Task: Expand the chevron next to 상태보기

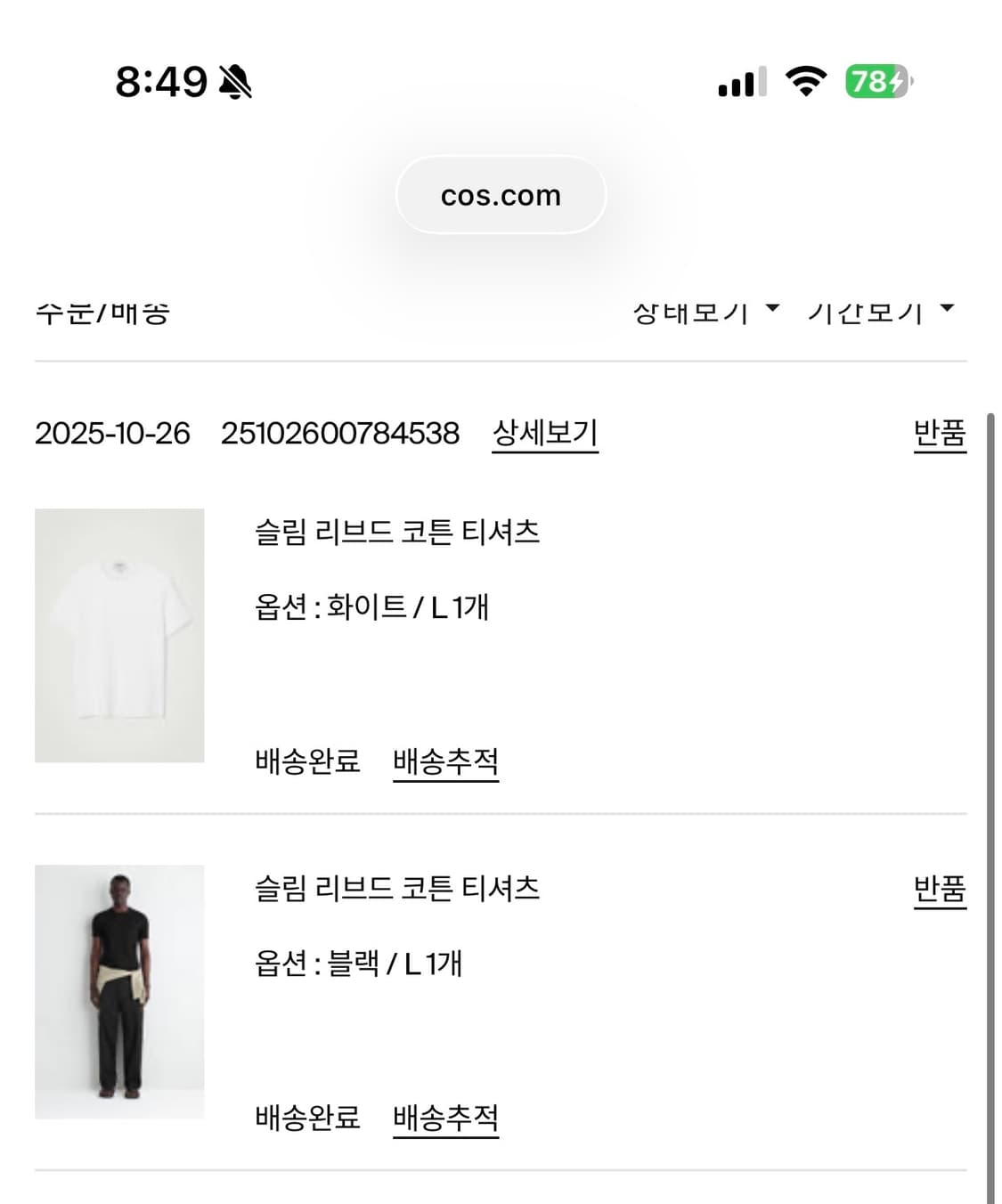Action: [774, 307]
